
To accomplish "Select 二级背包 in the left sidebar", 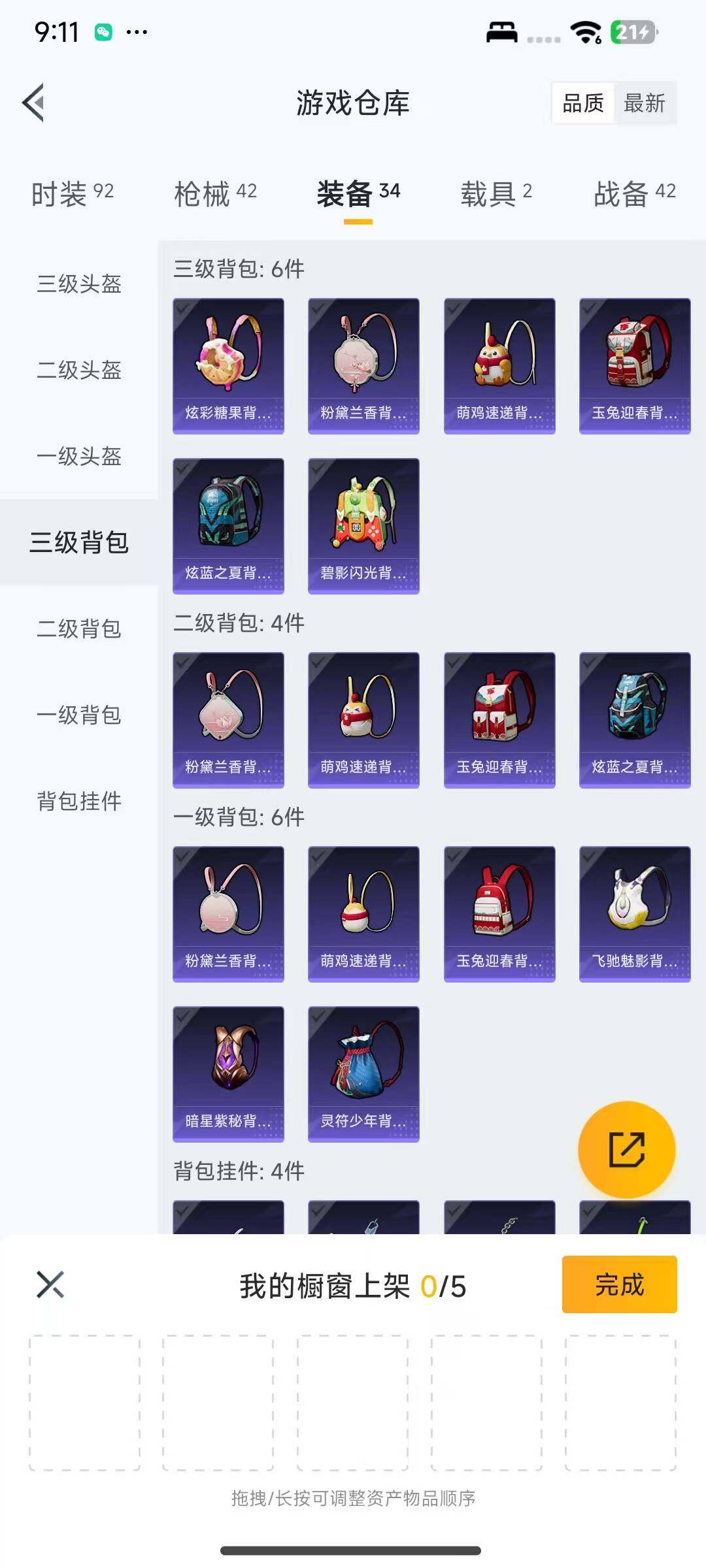I will [x=78, y=629].
